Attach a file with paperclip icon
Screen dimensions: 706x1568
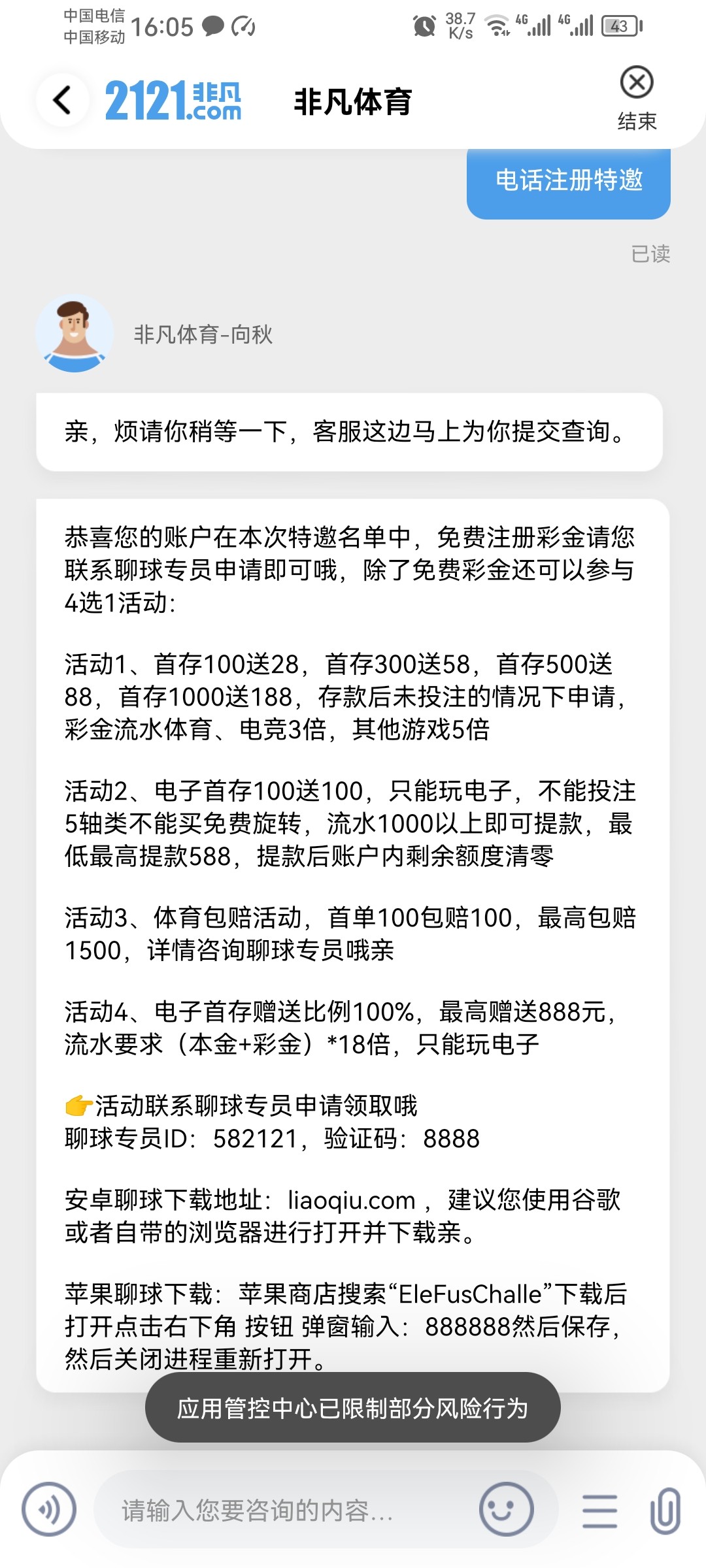(x=665, y=1511)
